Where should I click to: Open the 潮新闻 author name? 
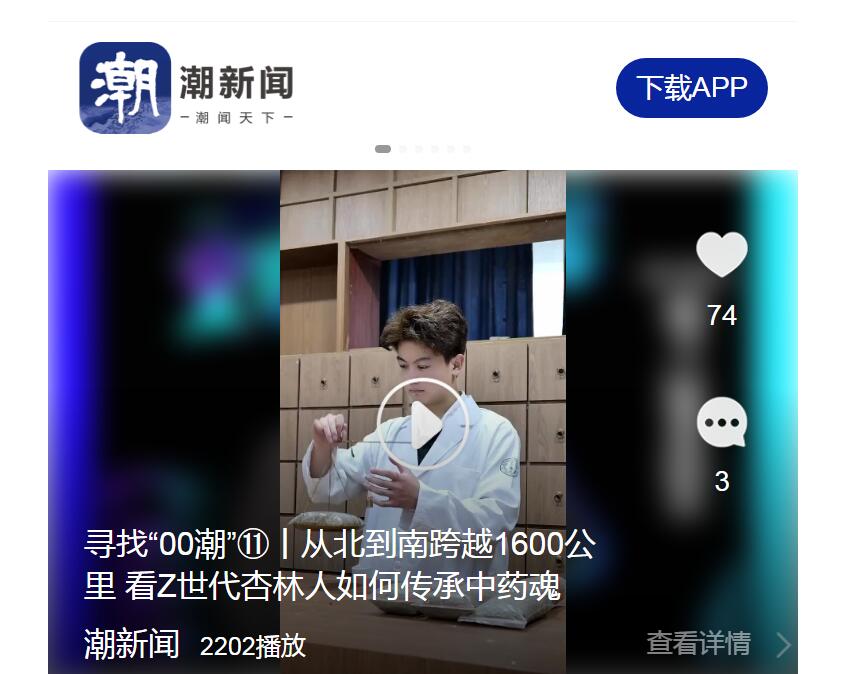click(131, 644)
